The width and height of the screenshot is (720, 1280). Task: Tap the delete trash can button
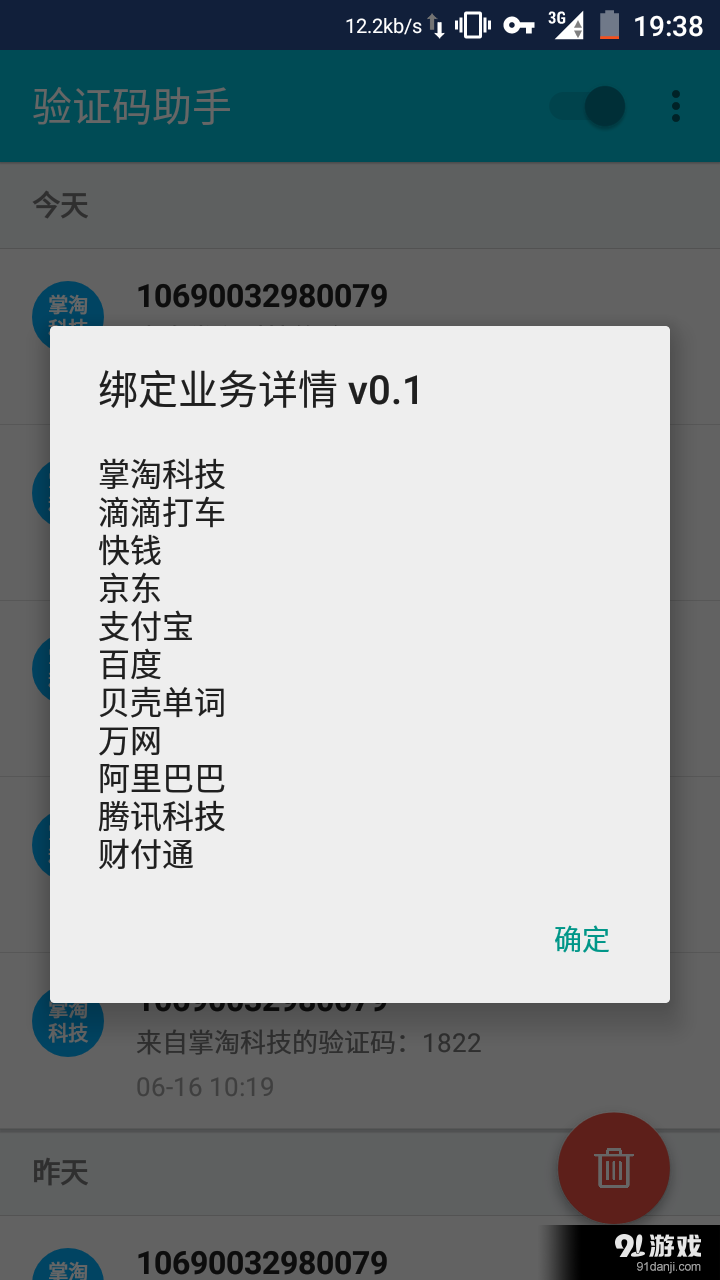click(x=613, y=1169)
